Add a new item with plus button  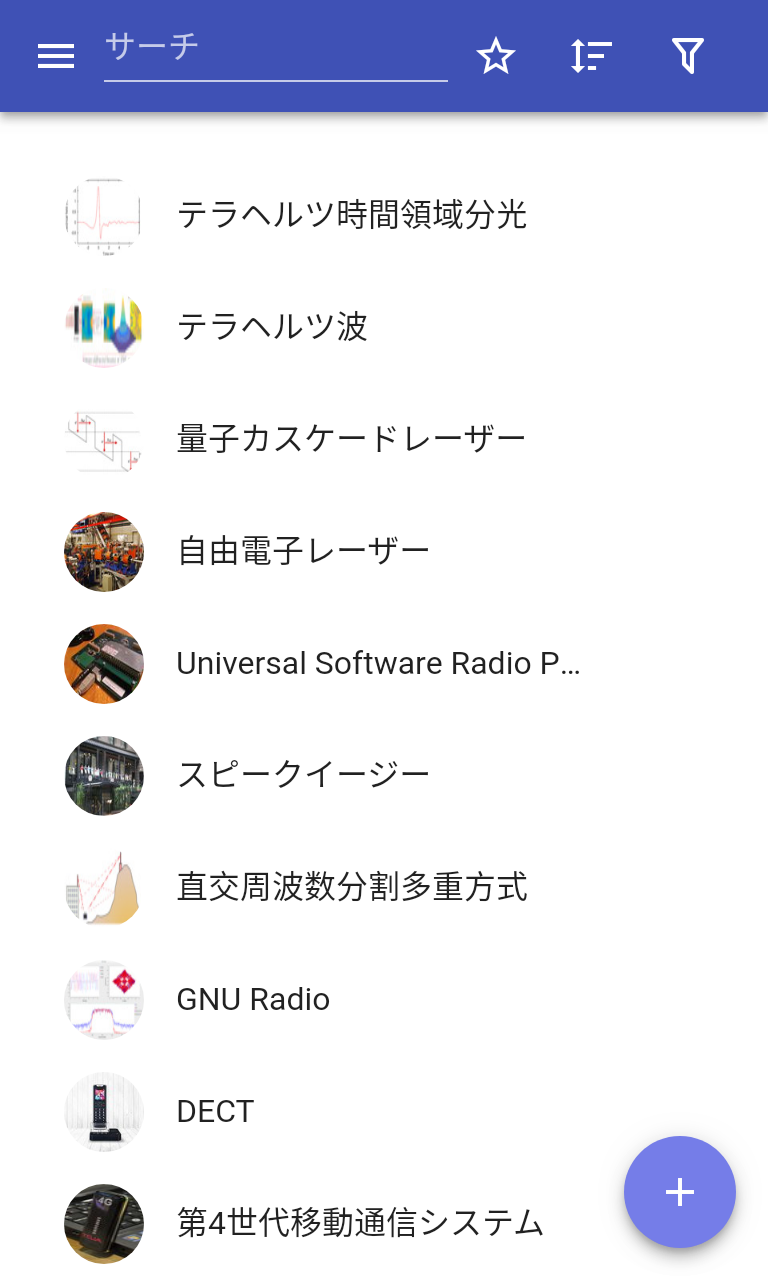point(680,1192)
